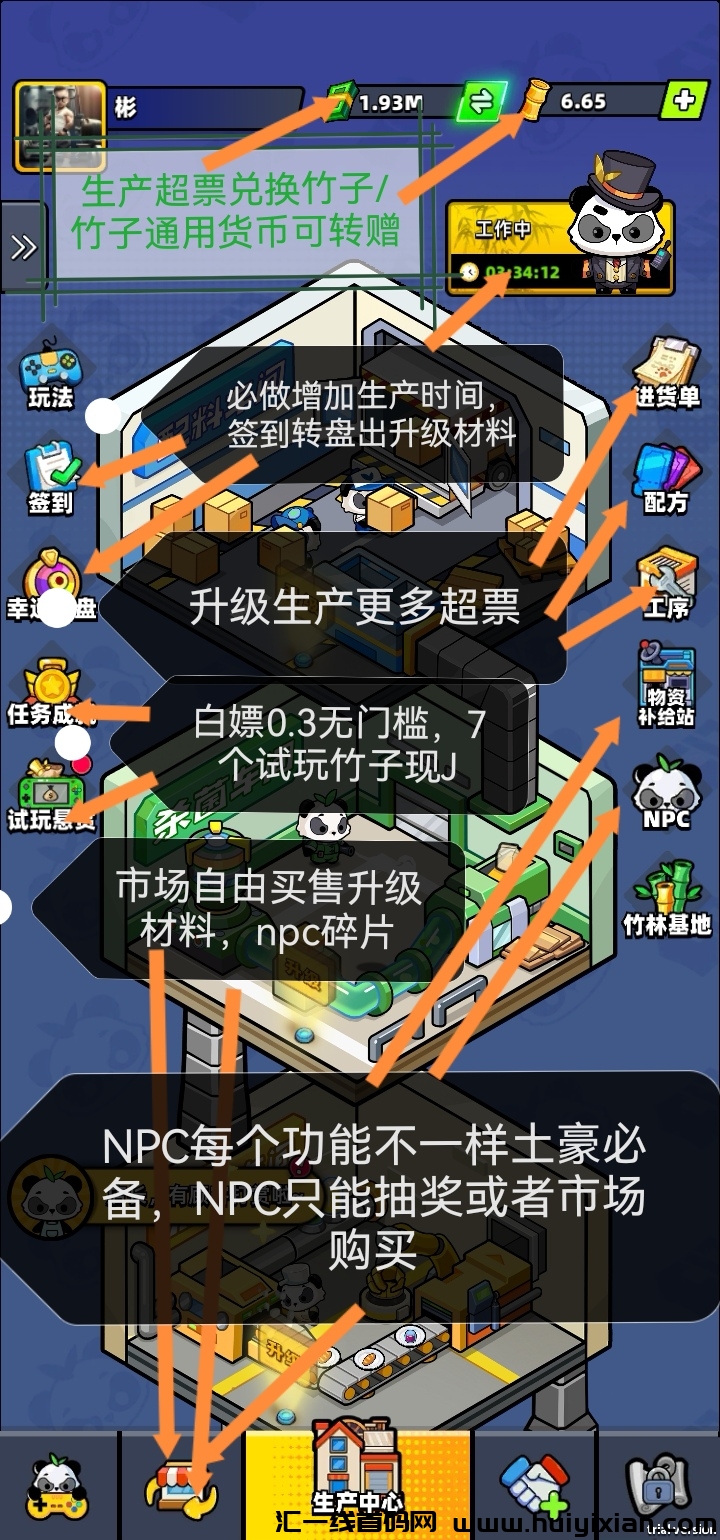Open the 签到 daily check-in

pyautogui.click(x=50, y=480)
